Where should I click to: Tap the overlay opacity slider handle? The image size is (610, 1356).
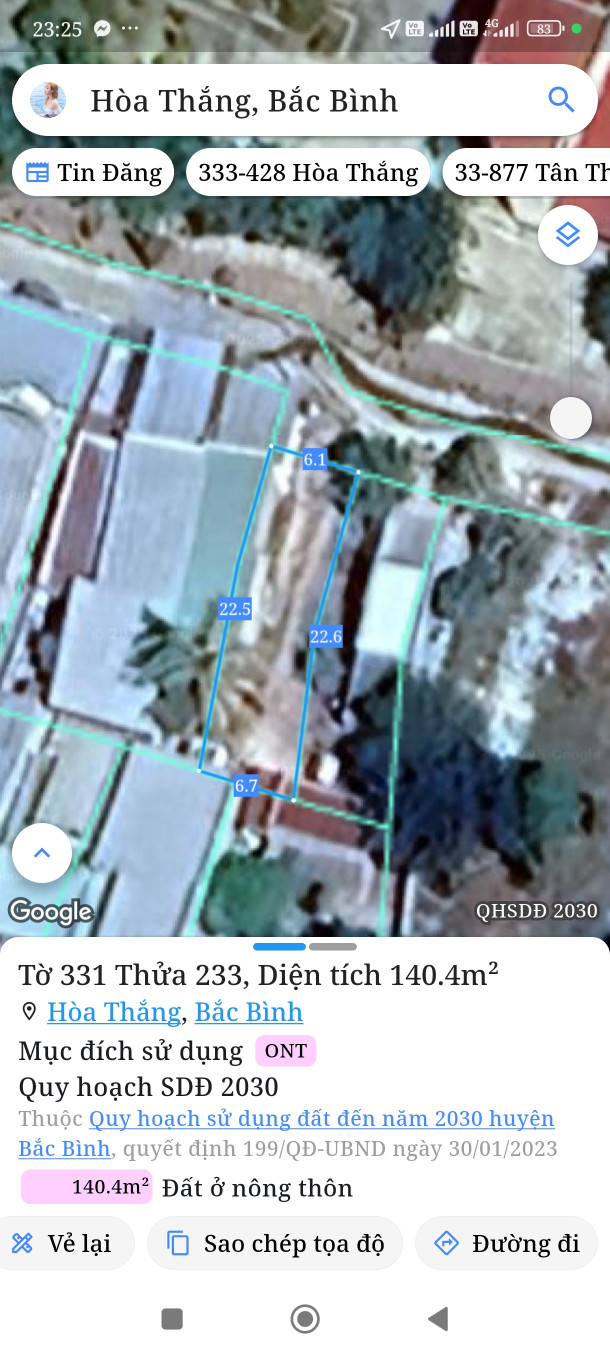click(x=571, y=418)
